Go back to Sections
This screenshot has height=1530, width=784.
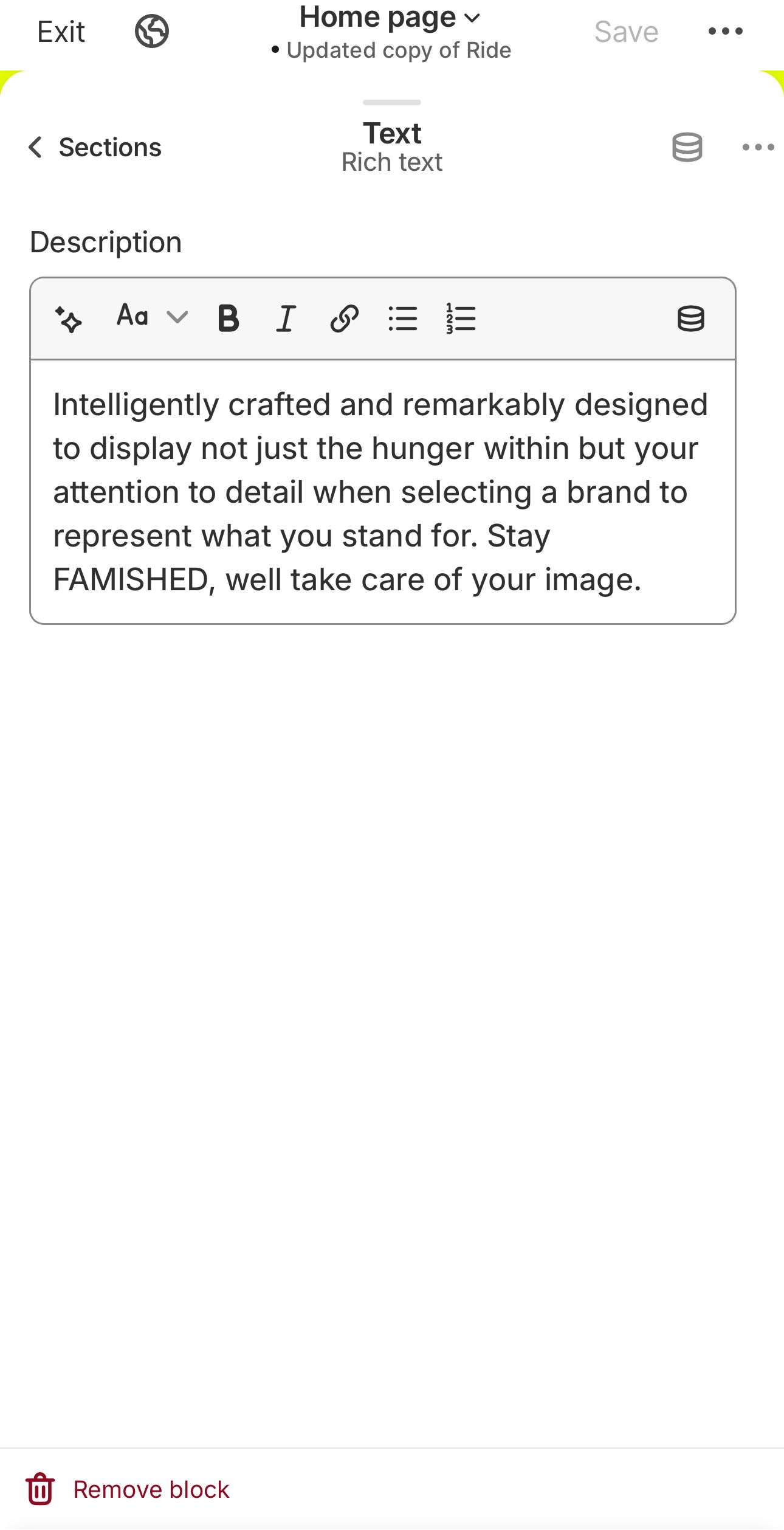[95, 147]
